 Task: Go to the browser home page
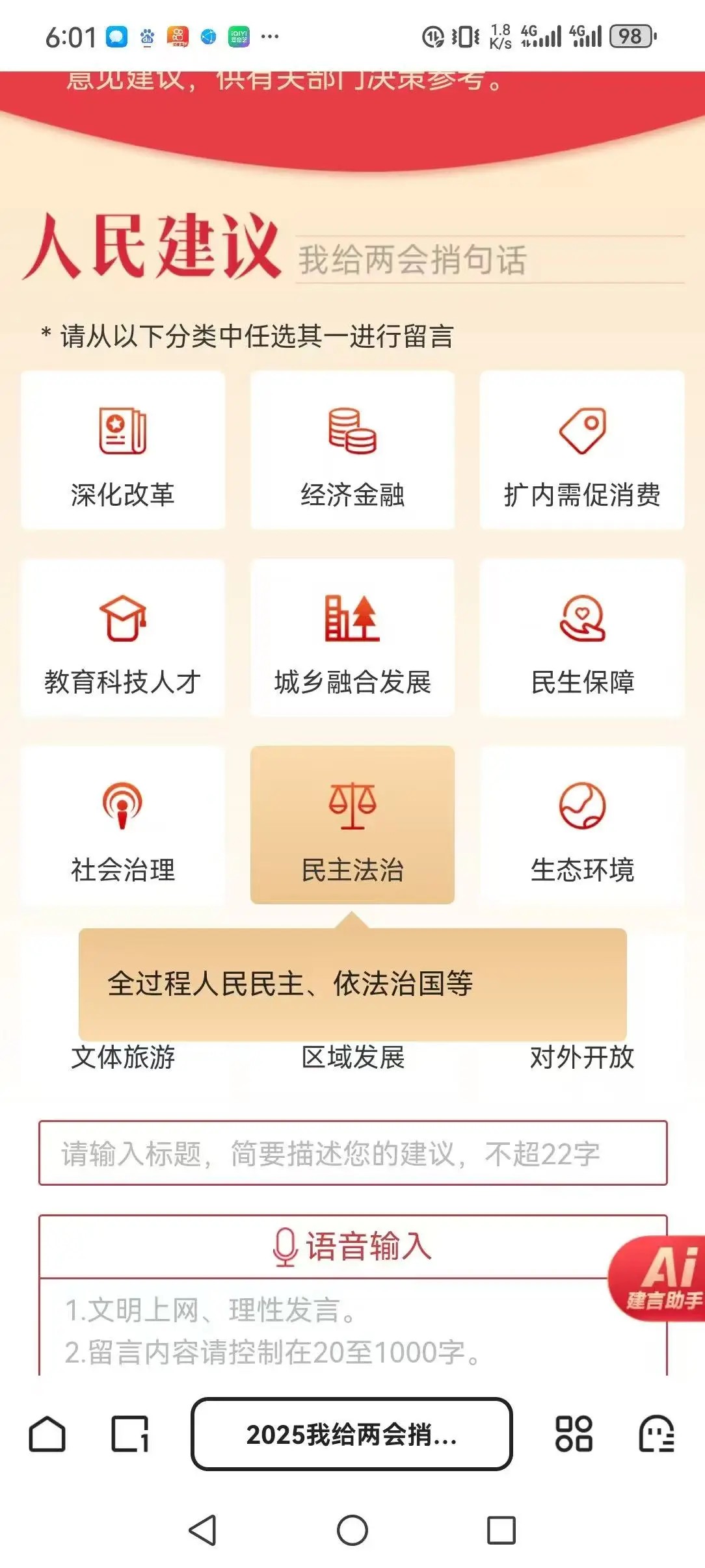47,1434
